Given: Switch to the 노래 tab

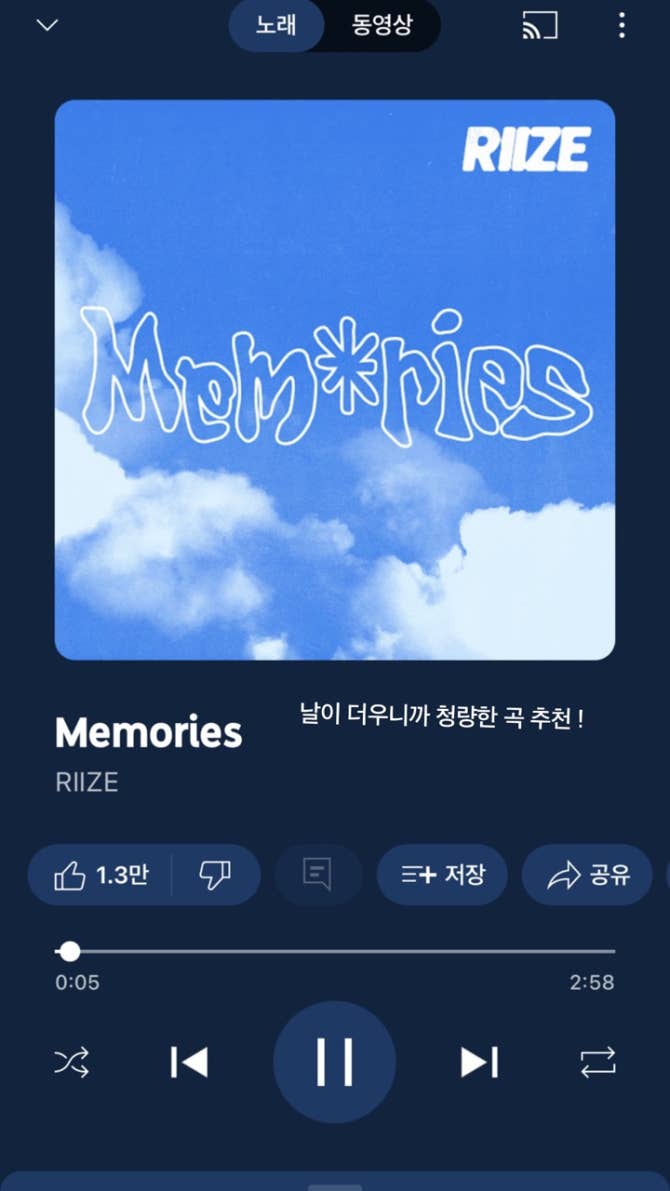Looking at the screenshot, I should pyautogui.click(x=276, y=26).
